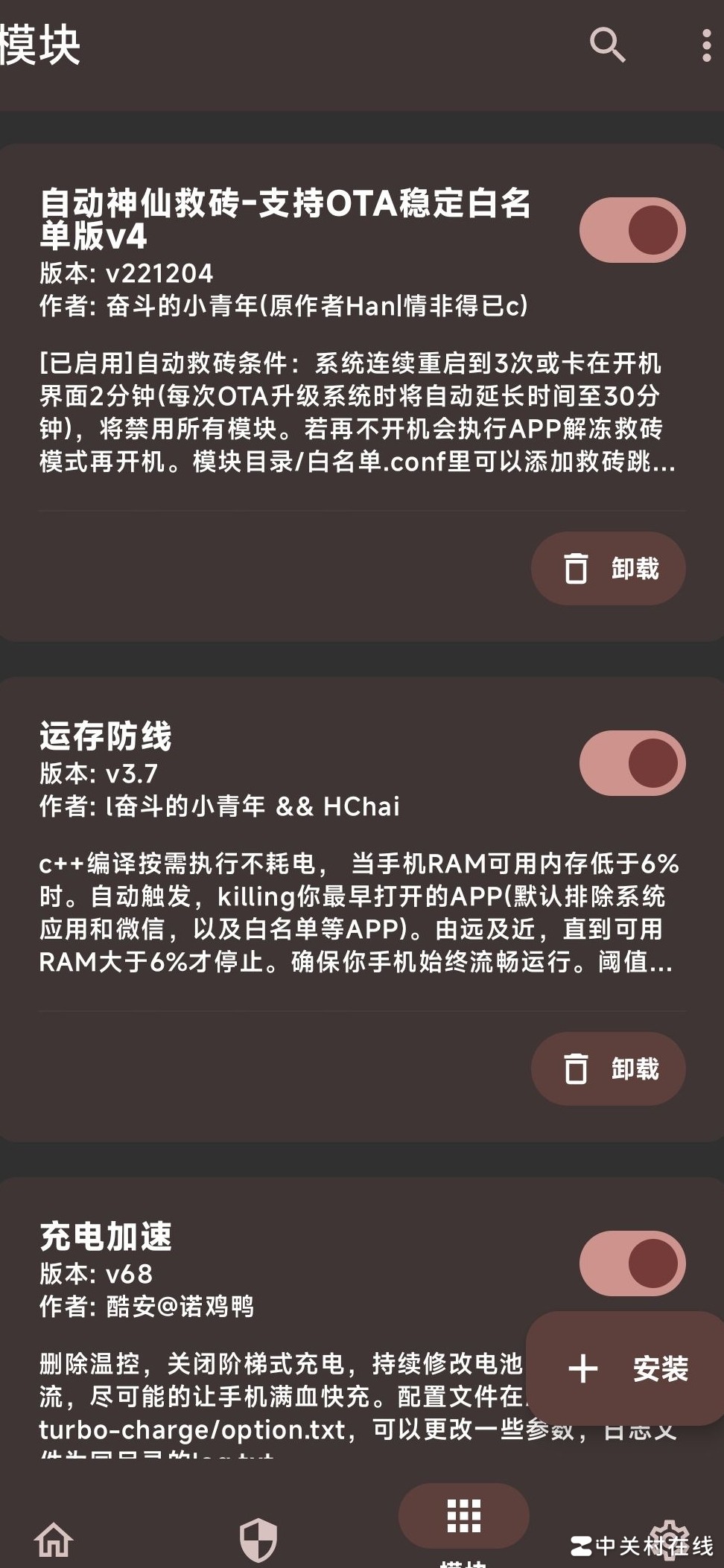Image resolution: width=724 pixels, height=1568 pixels.
Task: Open the overflow menu
Action: pos(706,45)
